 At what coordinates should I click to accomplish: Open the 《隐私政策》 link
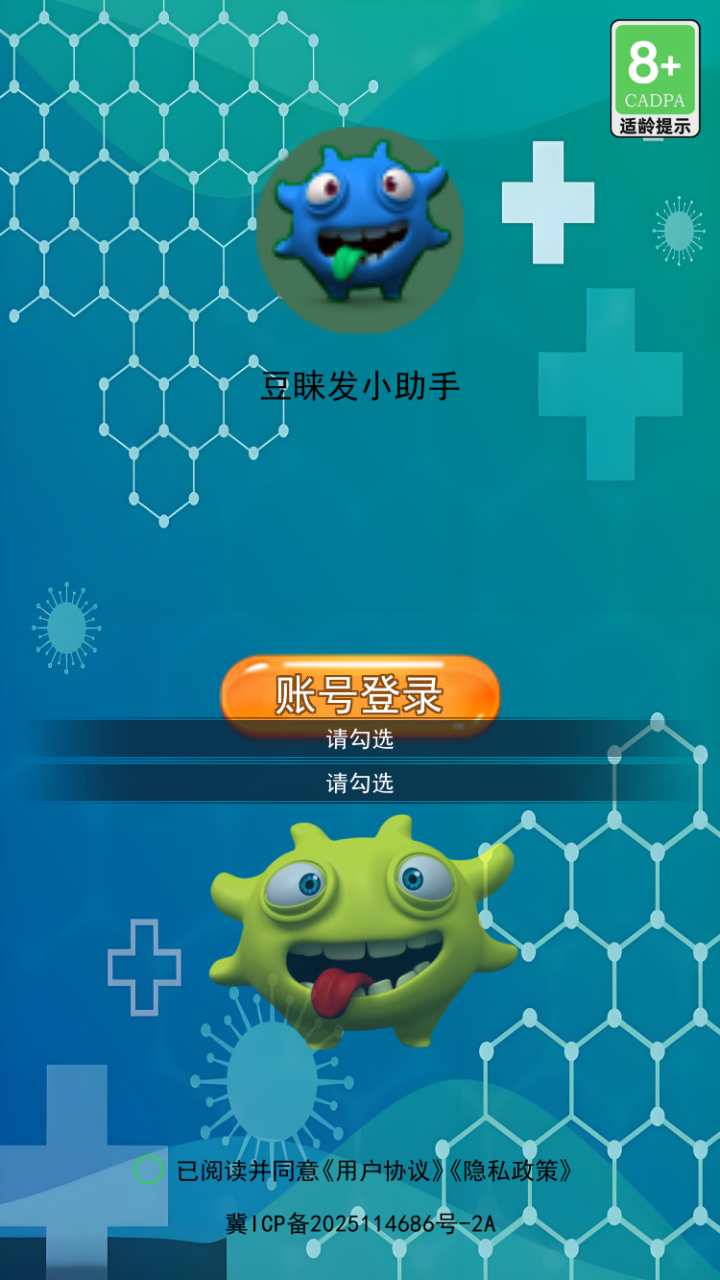(x=513, y=1171)
